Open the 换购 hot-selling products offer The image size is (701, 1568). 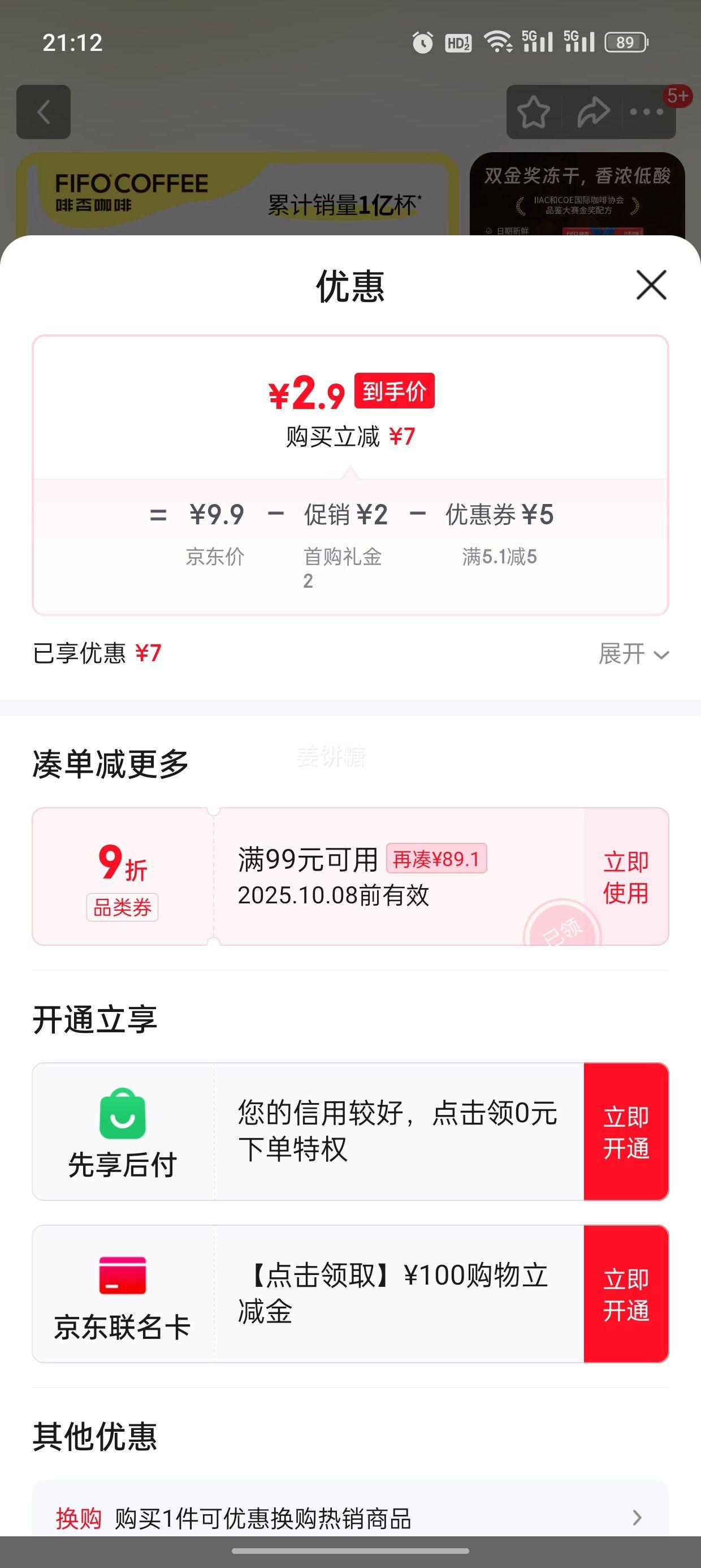(x=350, y=1518)
